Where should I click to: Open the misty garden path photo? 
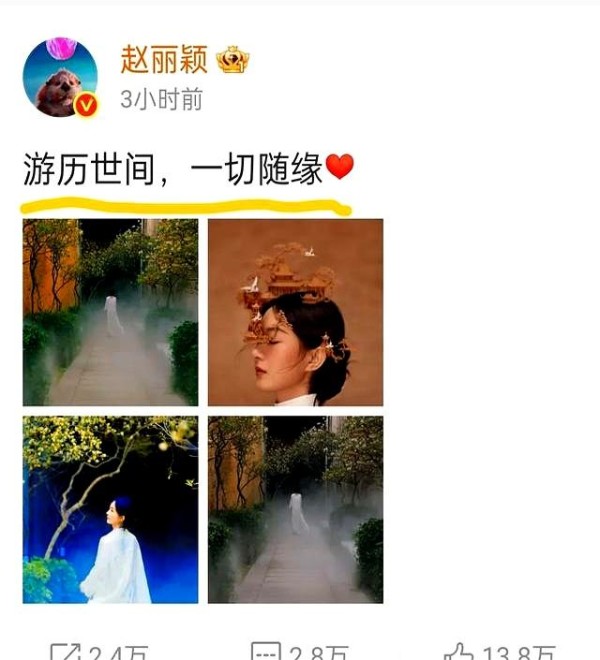(x=110, y=312)
